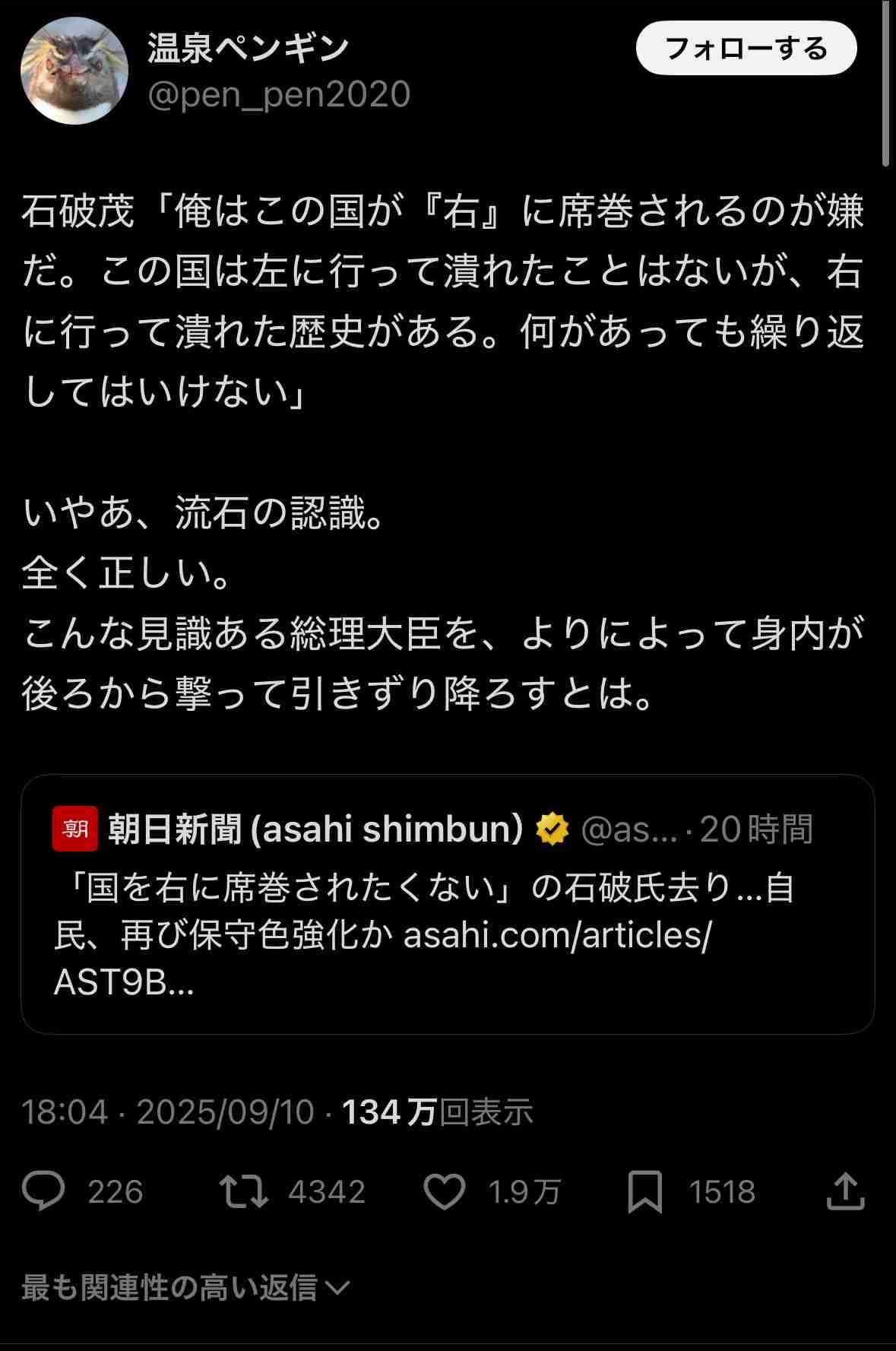This screenshot has width=896, height=1351.
Task: Expand the 最も関連性の高い返信 sort dropdown
Action: pyautogui.click(x=185, y=1287)
